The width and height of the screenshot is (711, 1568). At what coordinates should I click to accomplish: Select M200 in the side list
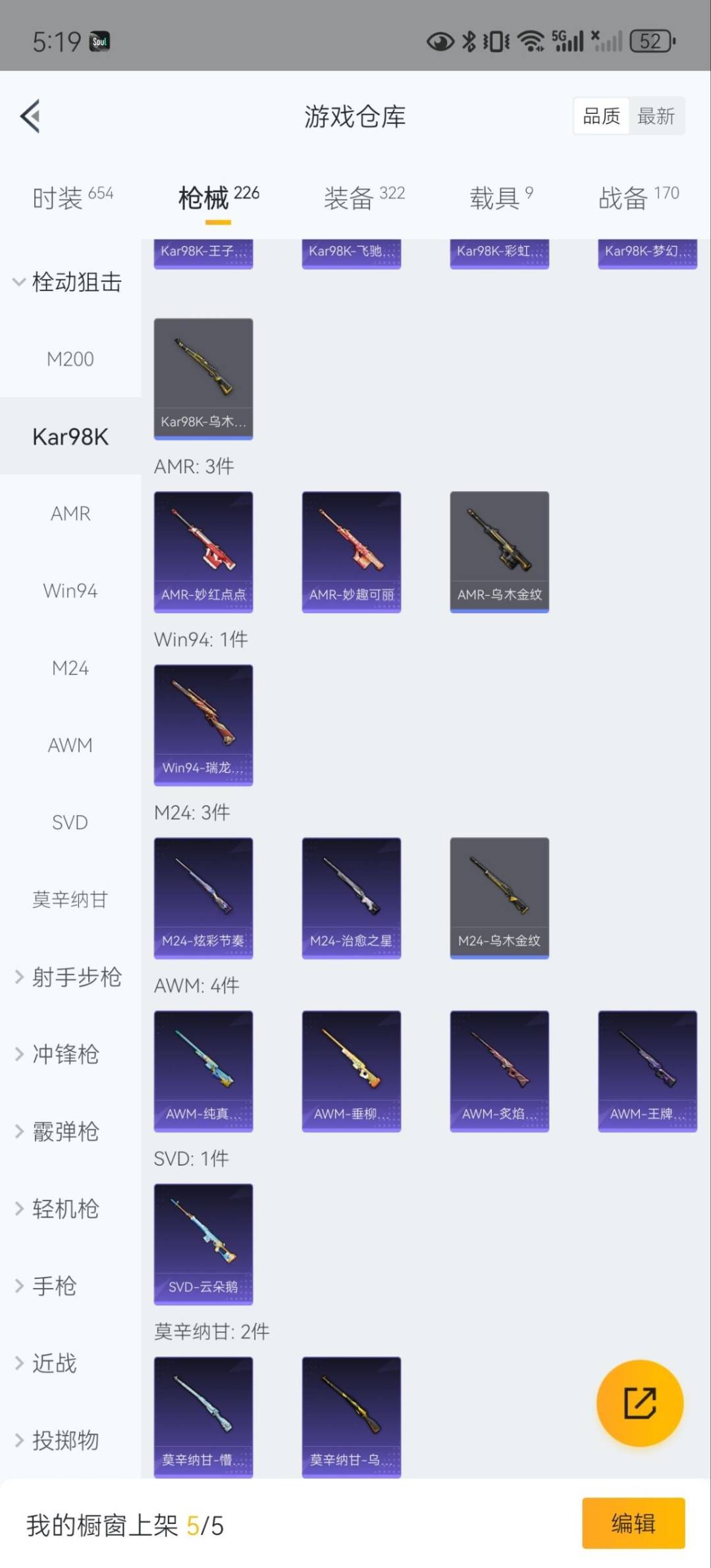tap(70, 360)
